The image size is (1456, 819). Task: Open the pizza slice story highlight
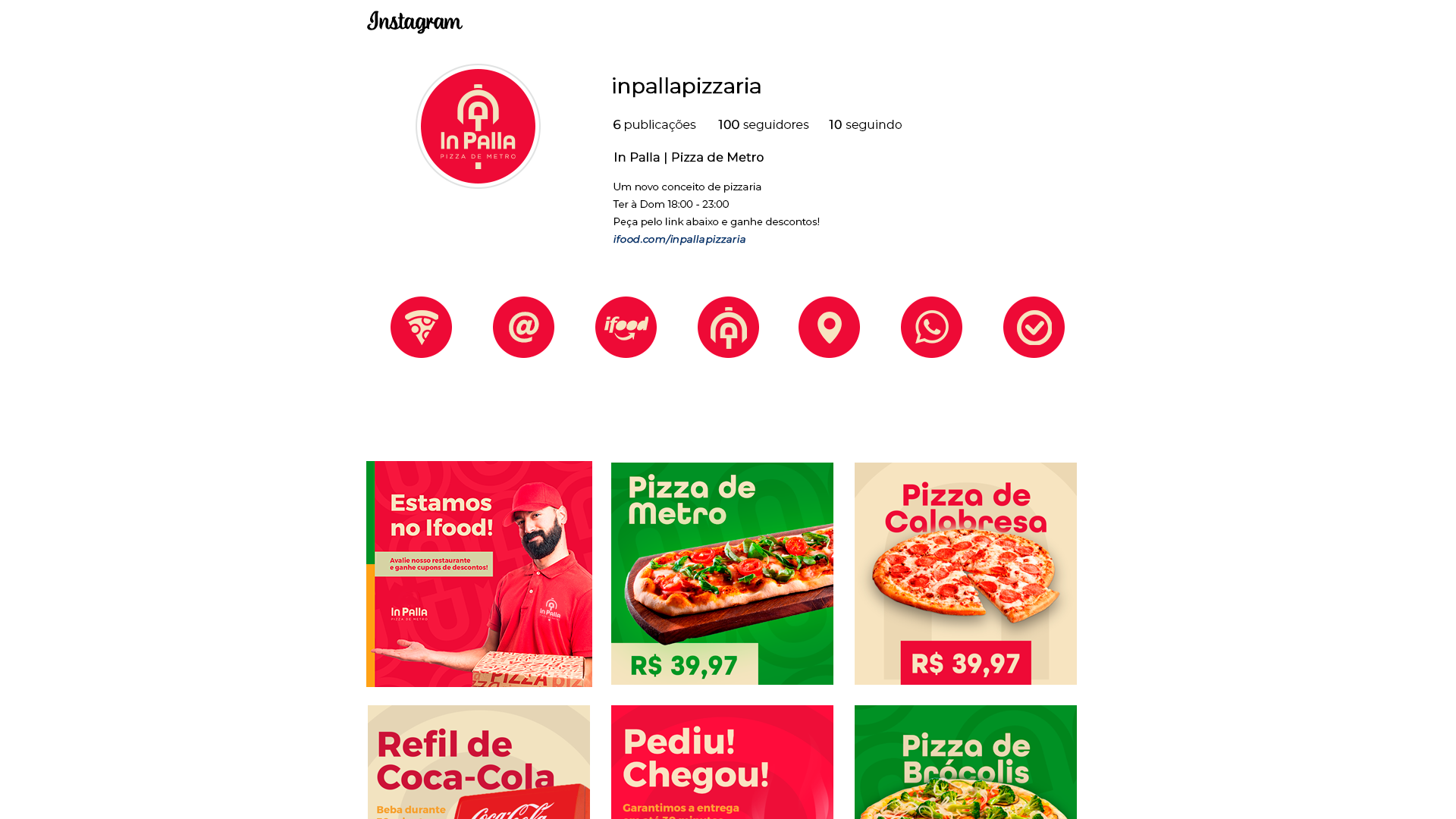point(421,327)
